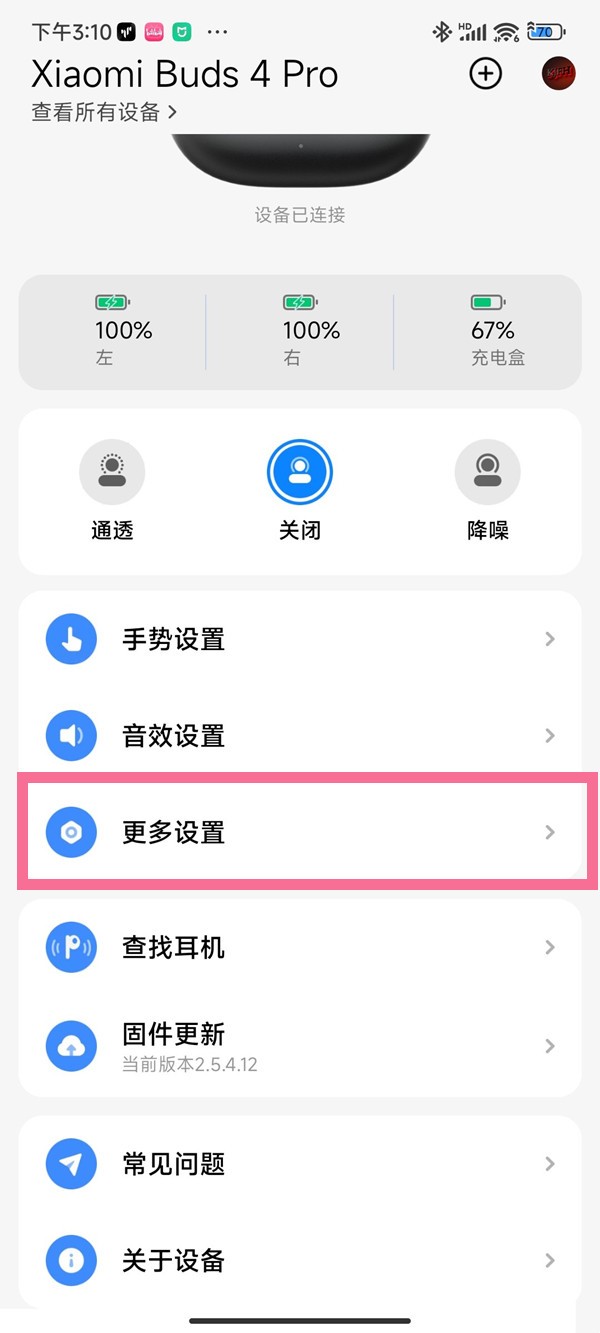Open 查看所有设备 device list
The width and height of the screenshot is (600, 1333).
click(x=104, y=112)
